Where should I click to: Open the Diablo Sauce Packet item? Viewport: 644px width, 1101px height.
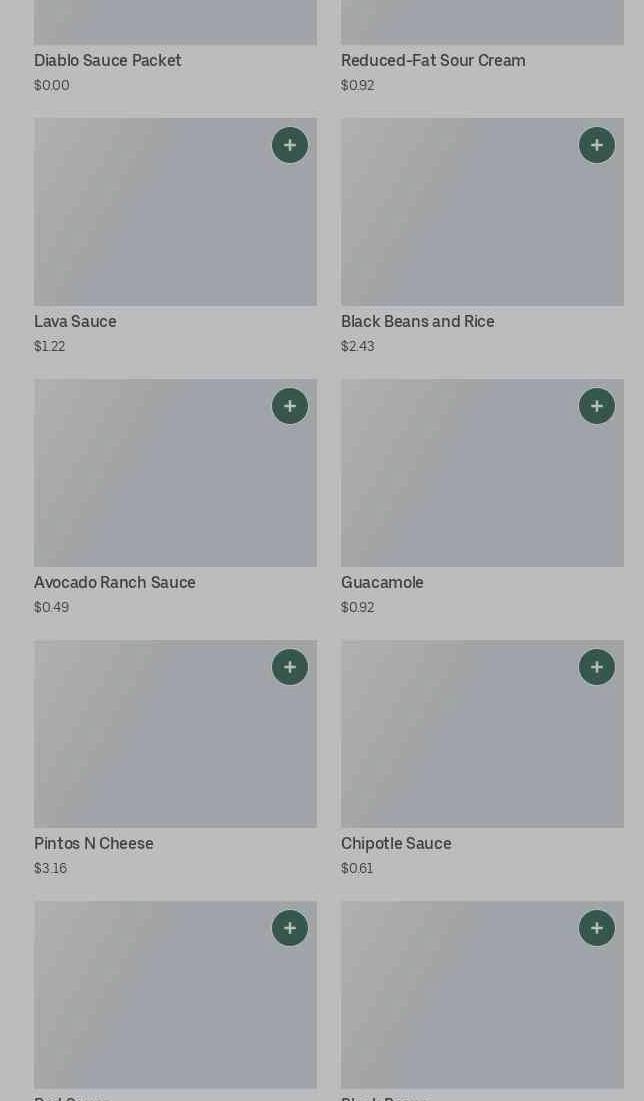tap(175, 46)
